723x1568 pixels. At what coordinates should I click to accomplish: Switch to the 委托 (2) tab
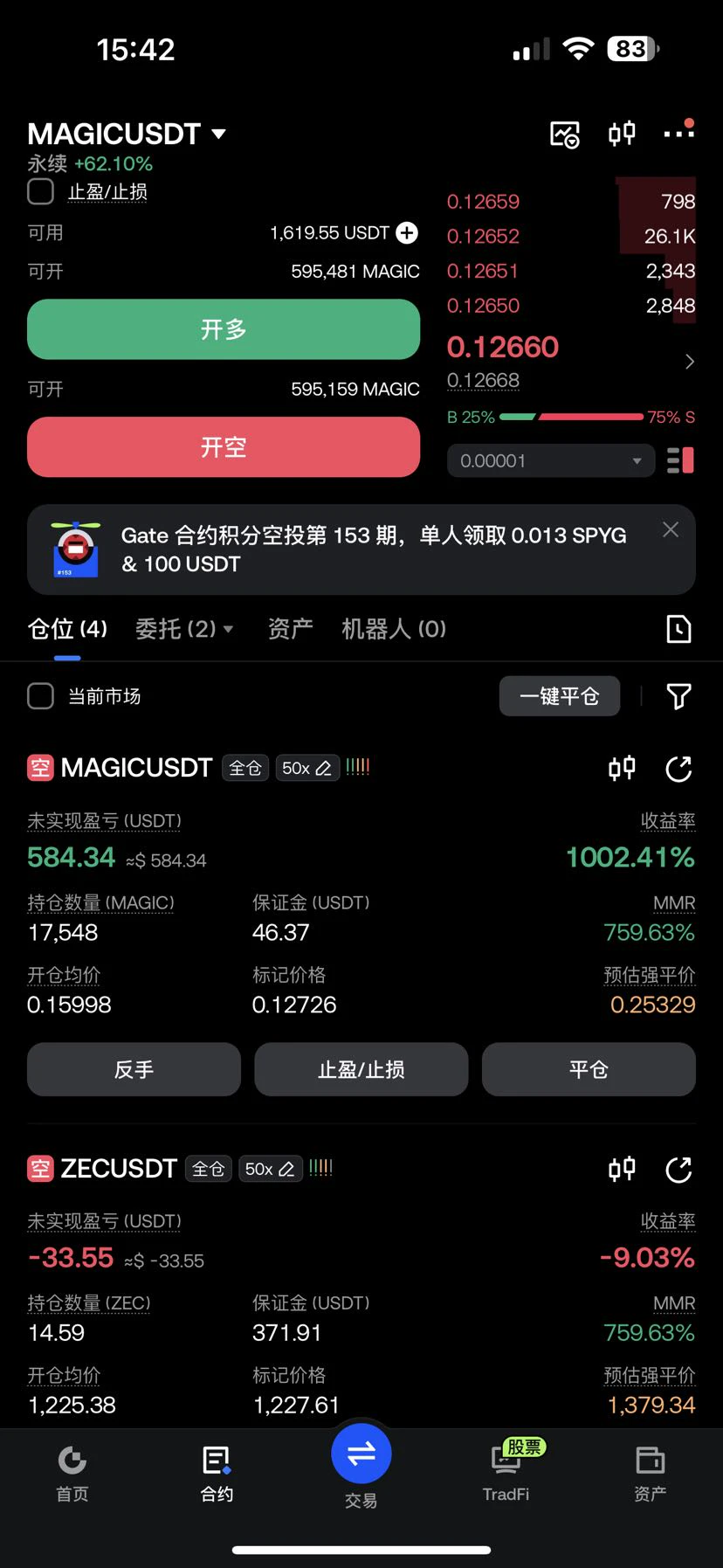184,629
